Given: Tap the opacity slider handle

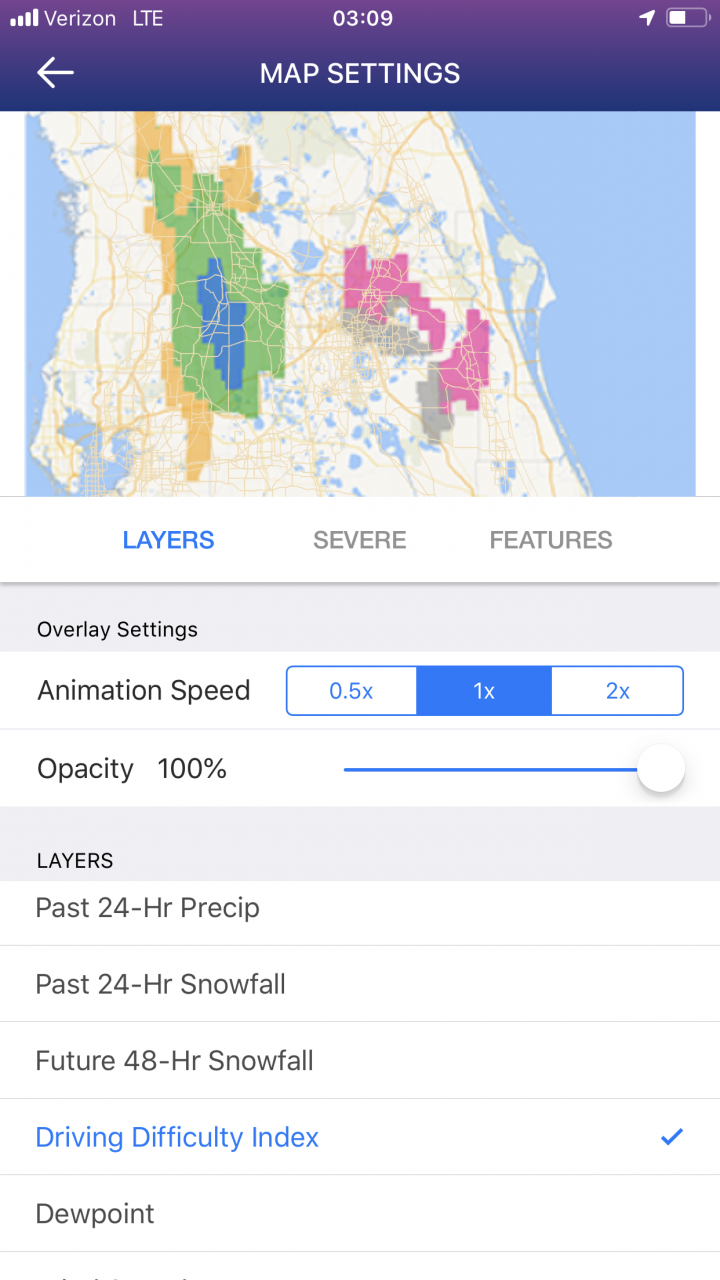Looking at the screenshot, I should point(660,769).
